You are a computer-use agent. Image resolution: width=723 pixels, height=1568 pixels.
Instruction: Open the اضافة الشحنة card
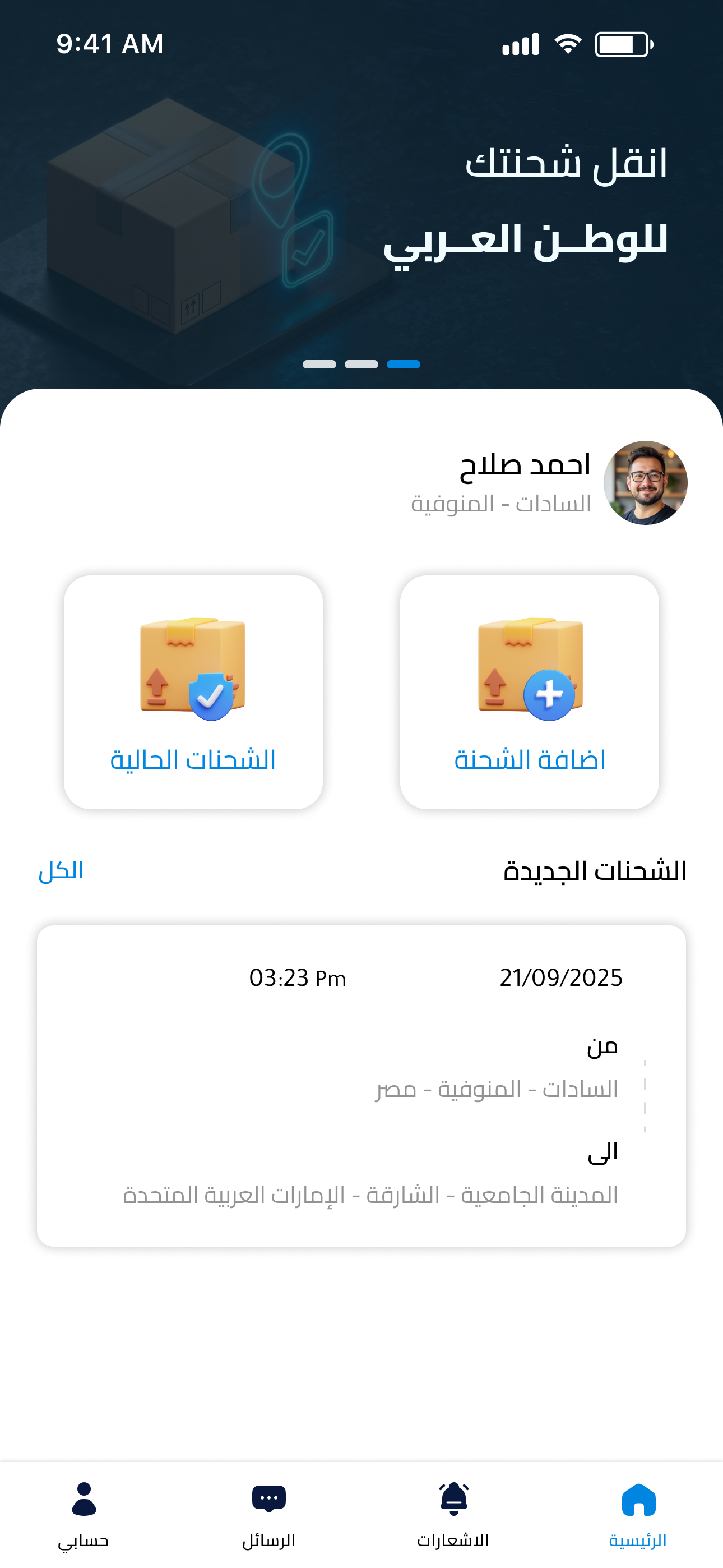click(x=530, y=692)
